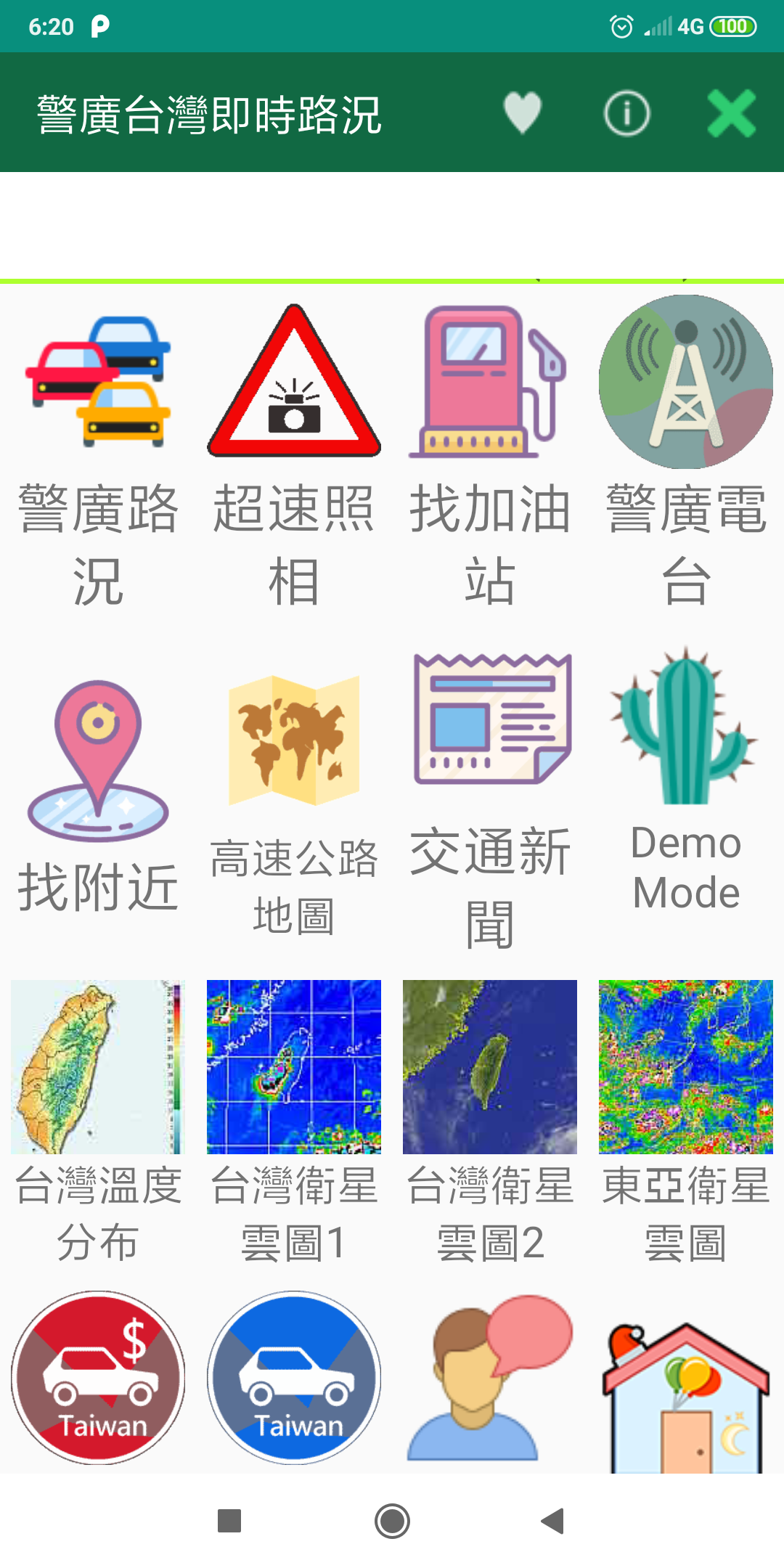784x1568 pixels.
Task: Go back using the system back button
Action: click(x=553, y=1520)
